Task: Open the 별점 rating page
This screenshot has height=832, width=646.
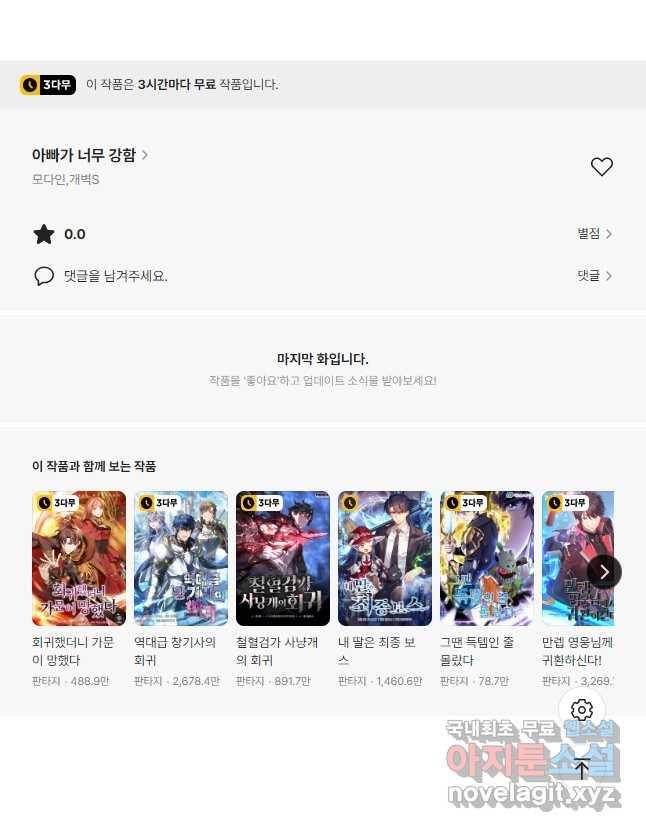Action: 594,234
